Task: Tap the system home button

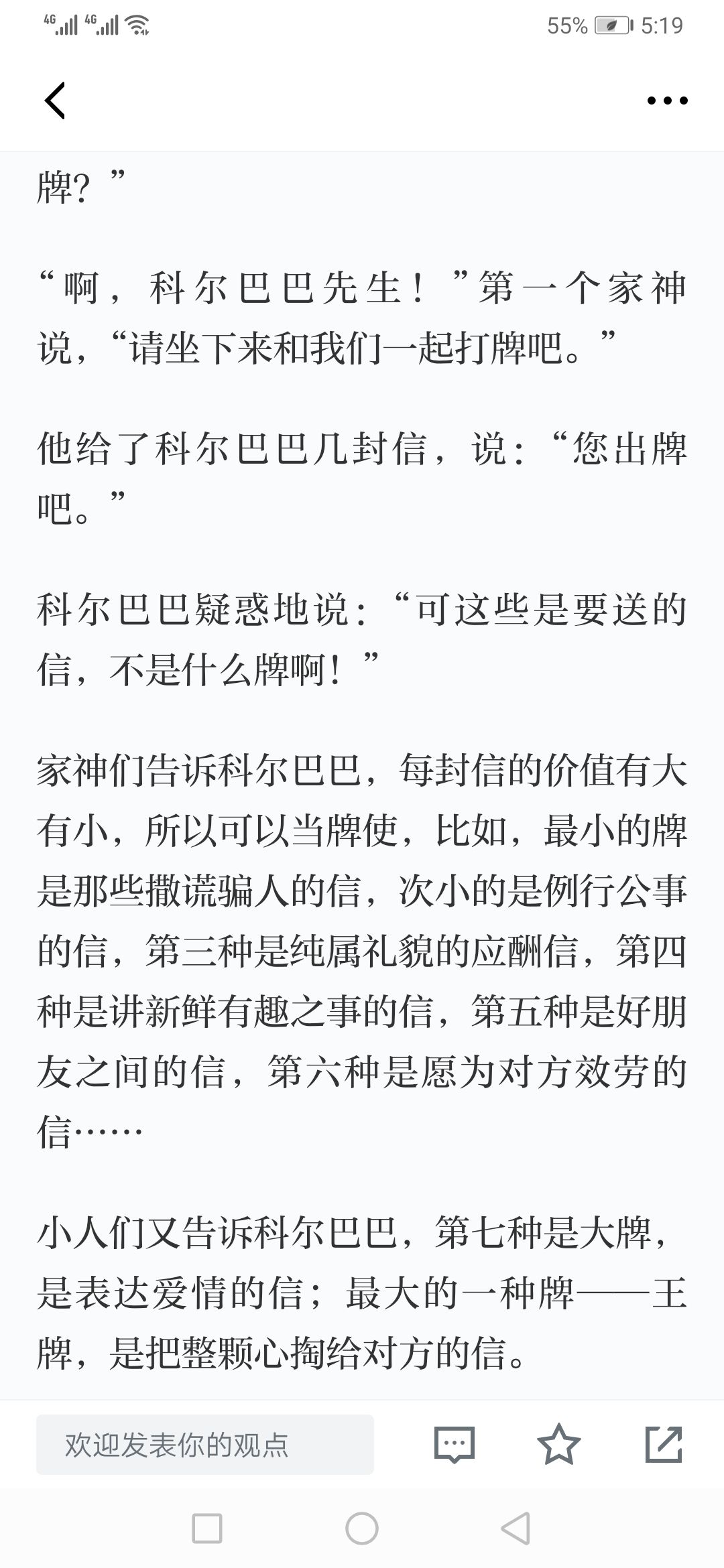Action: tap(362, 1528)
